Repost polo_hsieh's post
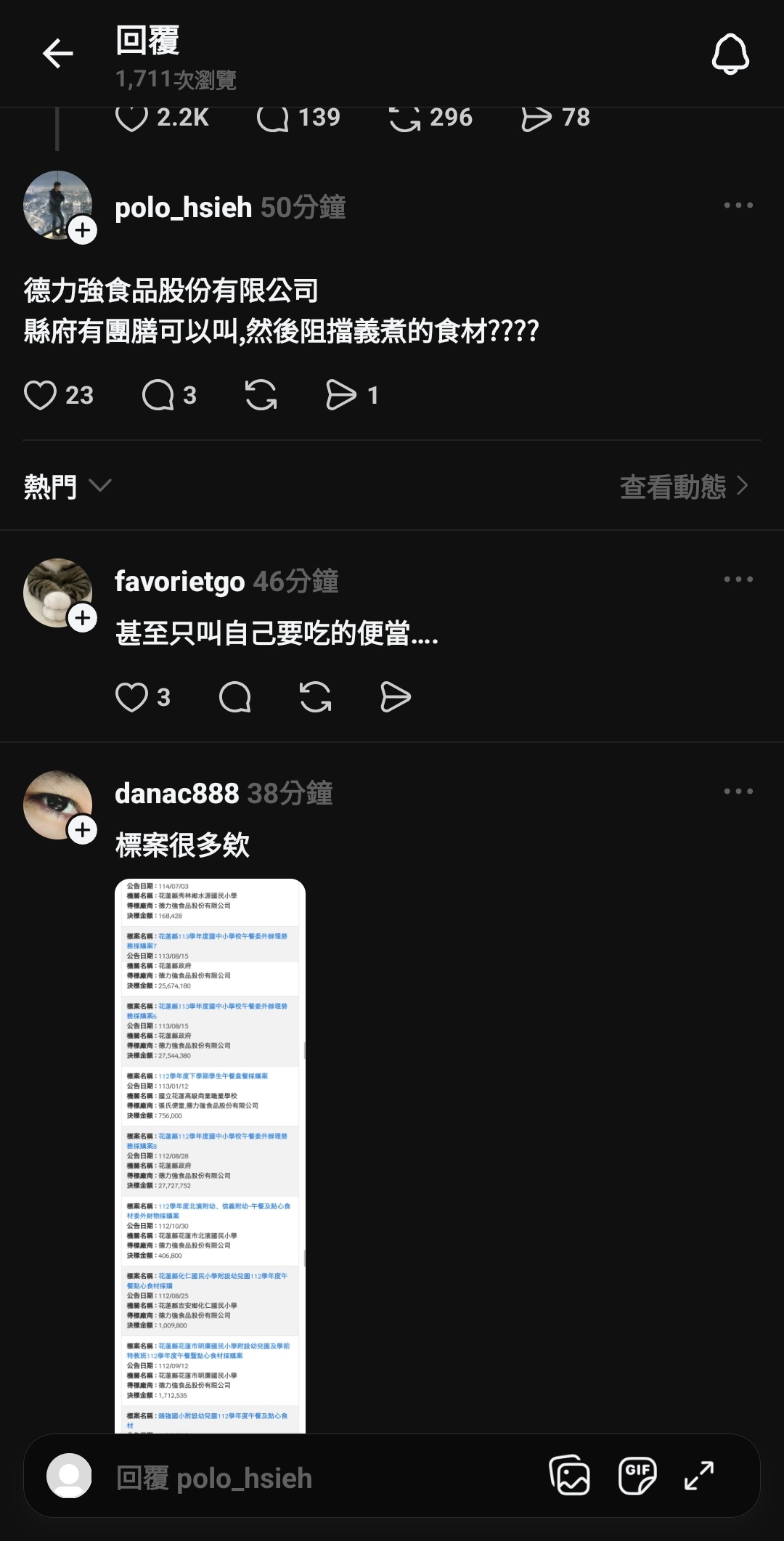This screenshot has height=1541, width=784. [261, 395]
